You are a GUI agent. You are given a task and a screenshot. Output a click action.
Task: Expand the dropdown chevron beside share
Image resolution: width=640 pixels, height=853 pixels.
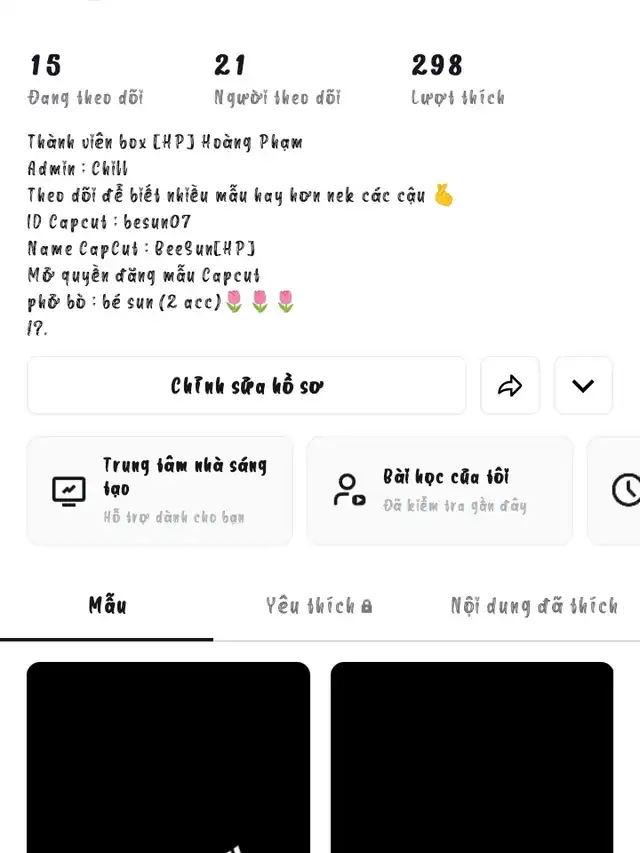click(583, 386)
